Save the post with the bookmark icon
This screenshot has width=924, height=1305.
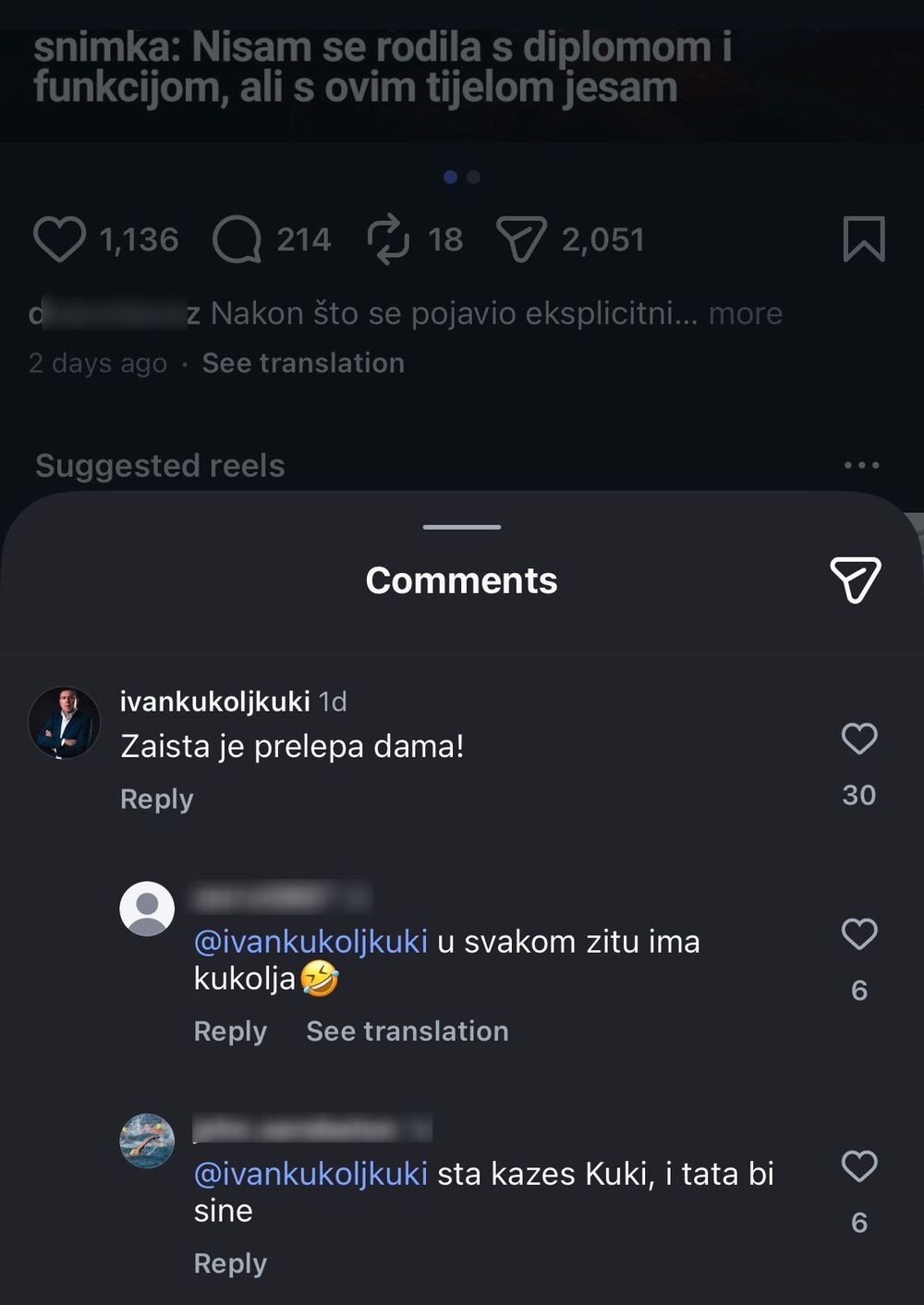pyautogui.click(x=865, y=238)
